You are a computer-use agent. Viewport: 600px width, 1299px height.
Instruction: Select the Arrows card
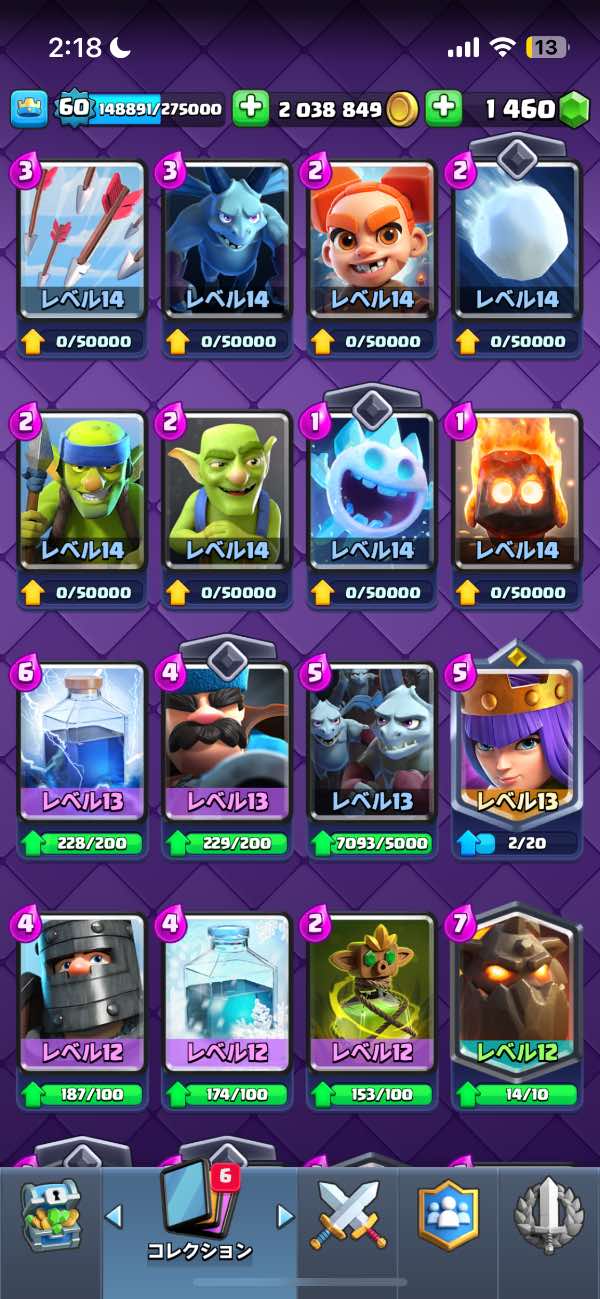click(x=82, y=238)
